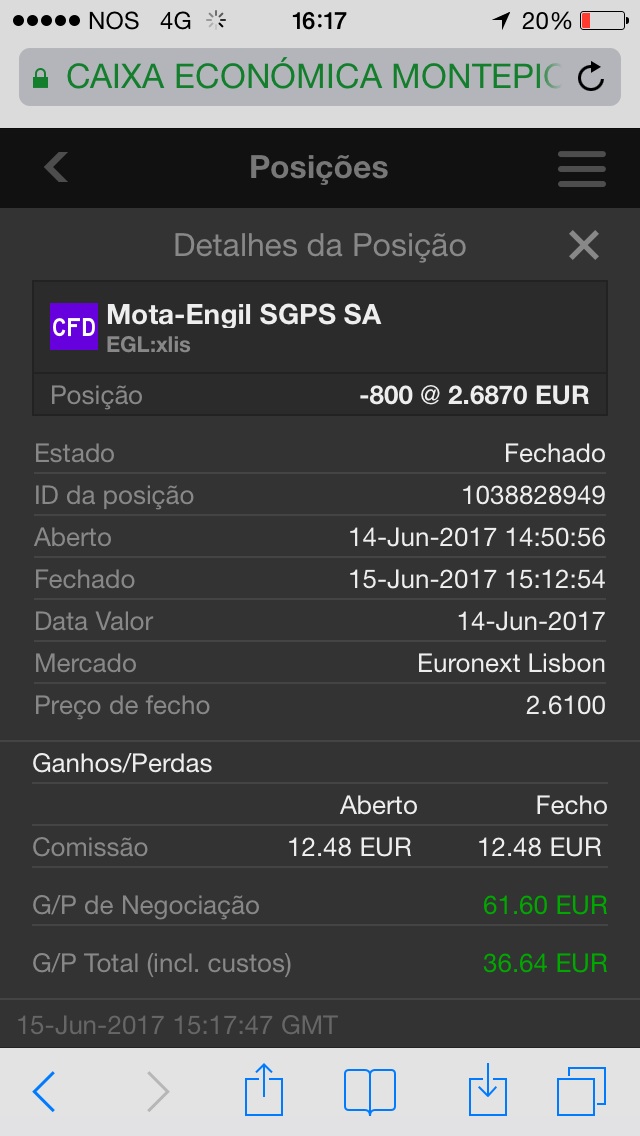Screen dimensions: 640x1136
Task: Tap the Safari address bar
Action: point(300,77)
